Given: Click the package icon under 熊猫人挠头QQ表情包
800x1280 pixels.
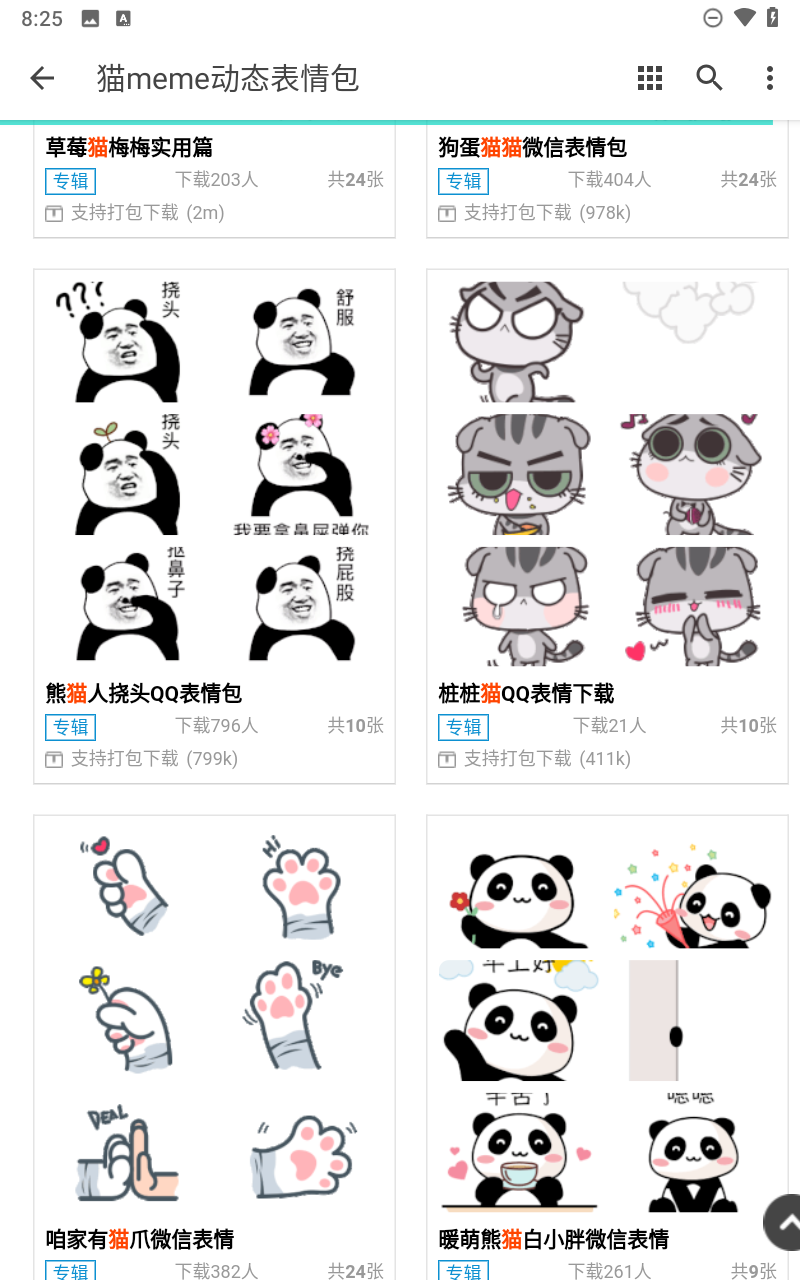Looking at the screenshot, I should point(54,759).
